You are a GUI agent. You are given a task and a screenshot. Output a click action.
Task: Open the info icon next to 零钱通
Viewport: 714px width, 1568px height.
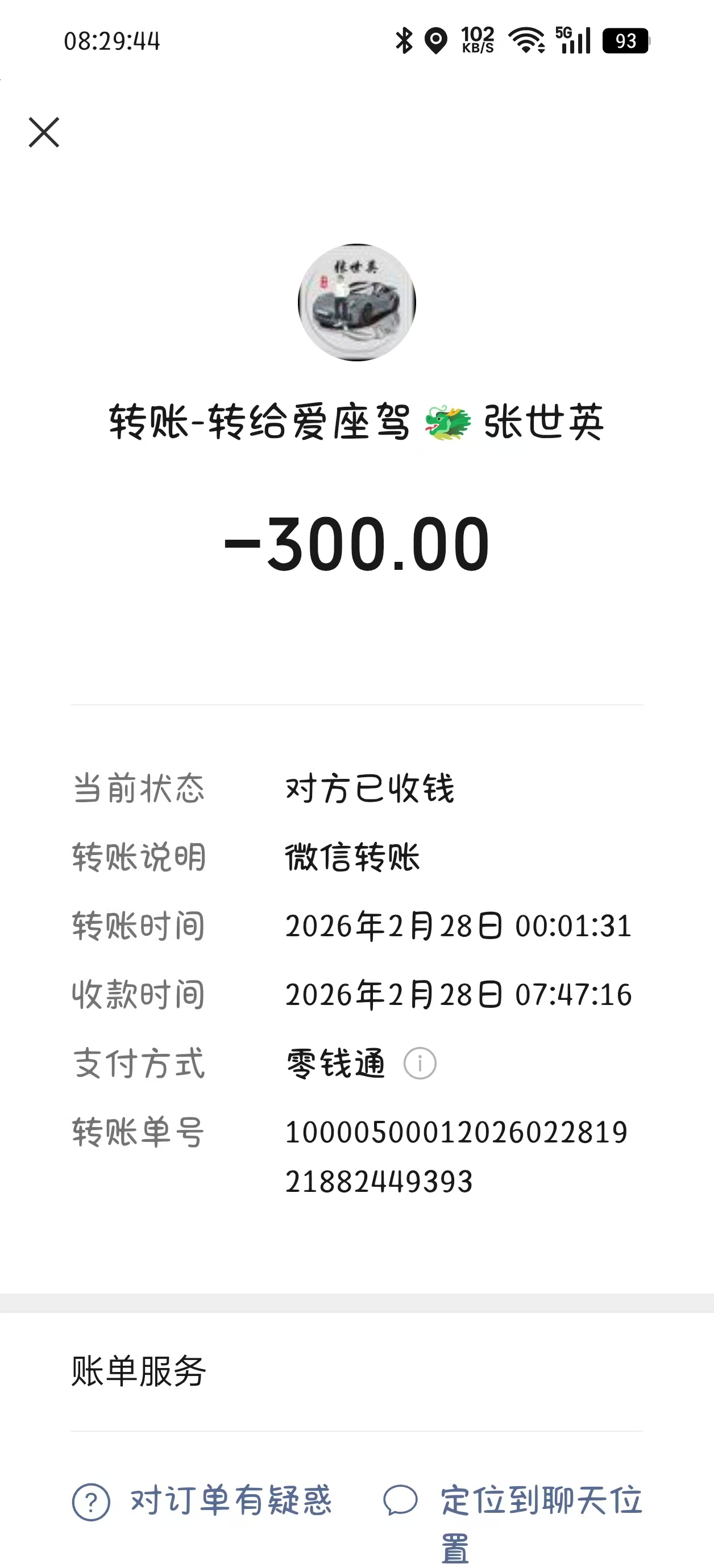pos(420,1064)
